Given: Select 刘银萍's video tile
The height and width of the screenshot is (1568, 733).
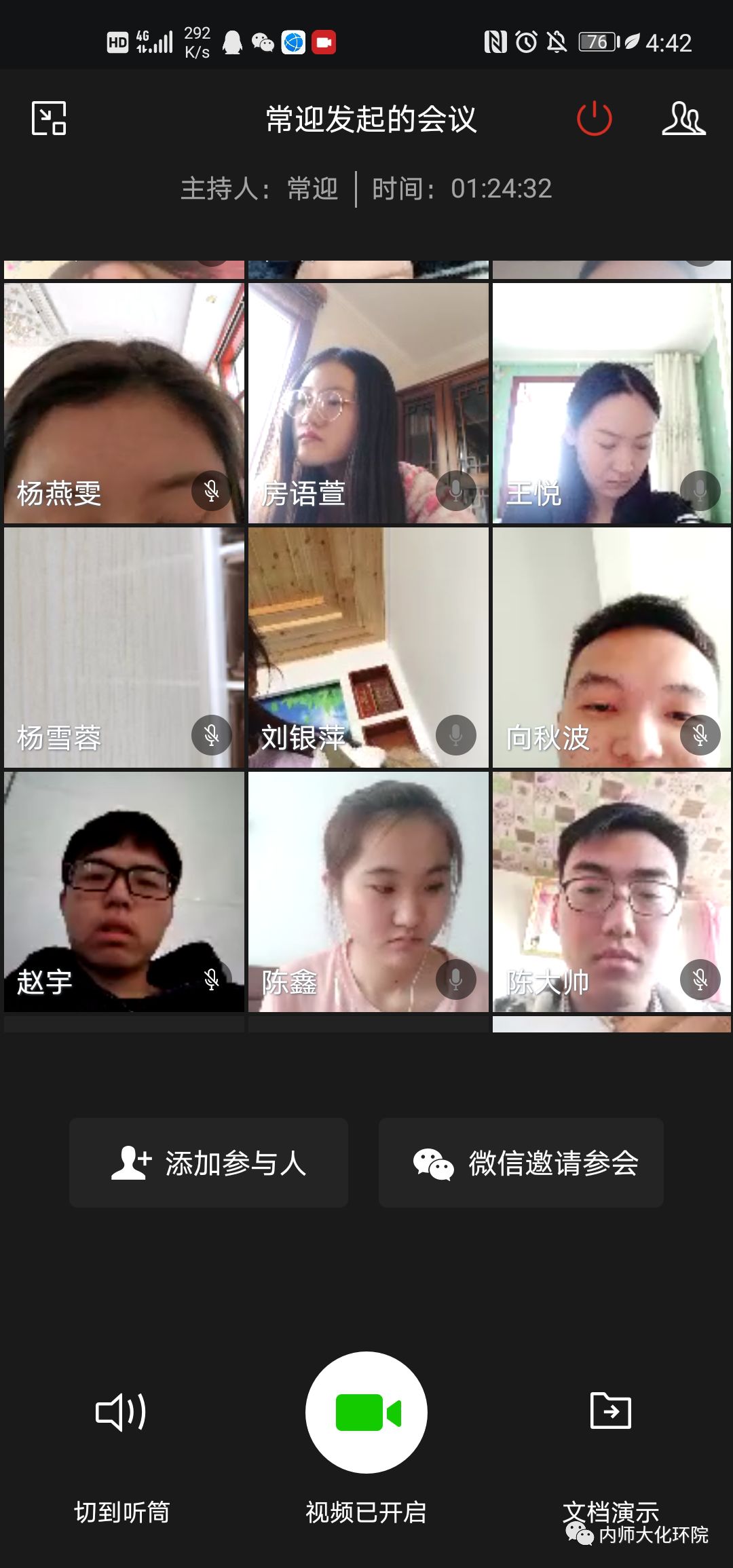Looking at the screenshot, I should click(368, 647).
